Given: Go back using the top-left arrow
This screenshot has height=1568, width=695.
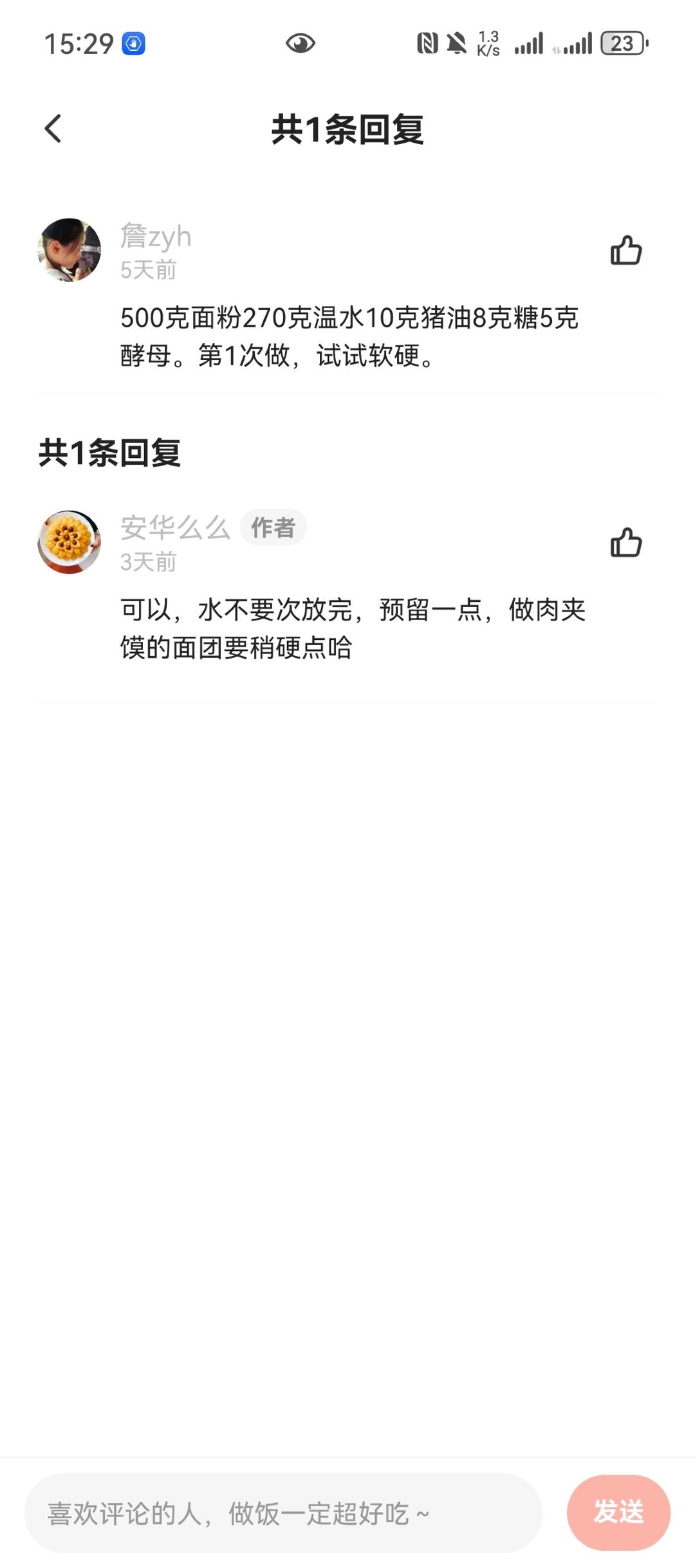Looking at the screenshot, I should [53, 129].
